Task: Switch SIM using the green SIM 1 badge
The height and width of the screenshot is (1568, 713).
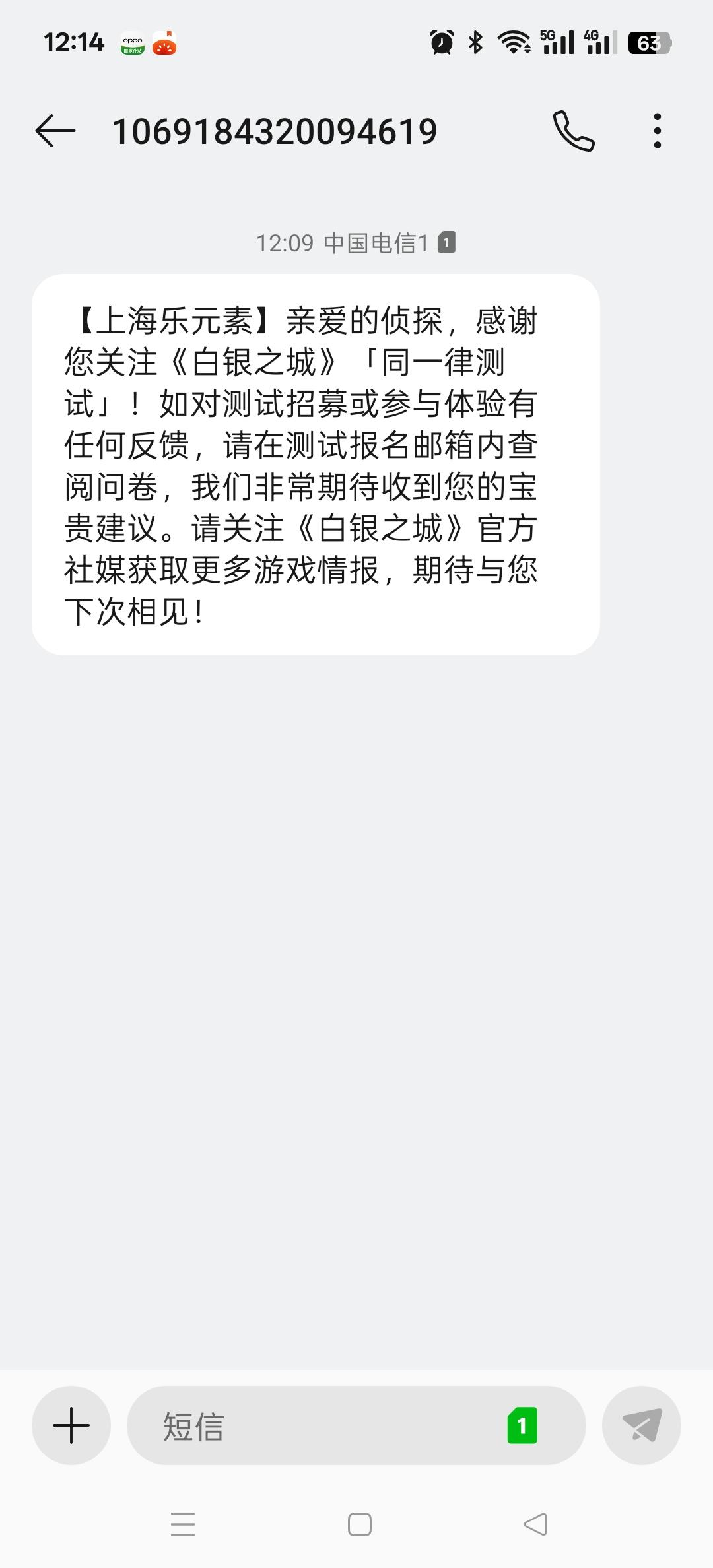Action: (522, 1425)
